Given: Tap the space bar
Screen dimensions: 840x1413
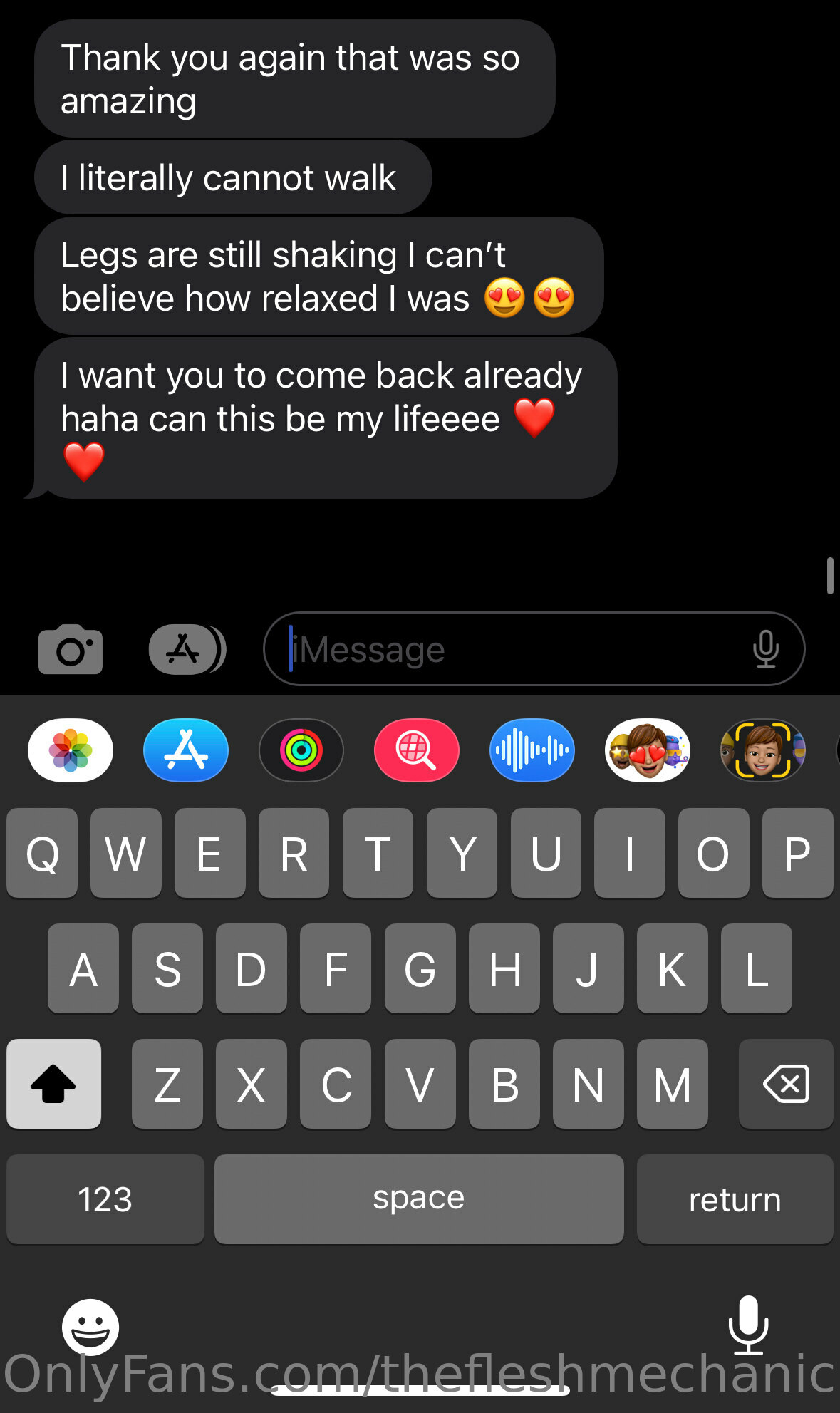Looking at the screenshot, I should (419, 1199).
